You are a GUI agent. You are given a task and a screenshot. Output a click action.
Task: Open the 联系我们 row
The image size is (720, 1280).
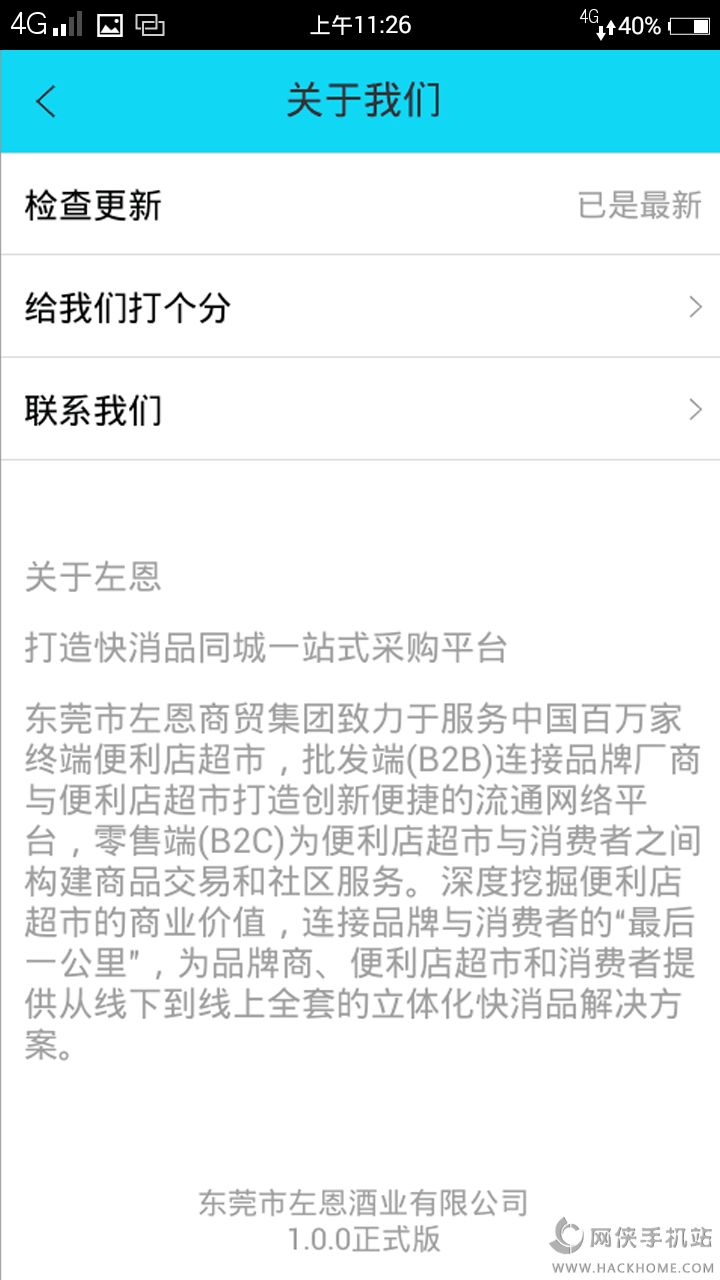(x=360, y=410)
